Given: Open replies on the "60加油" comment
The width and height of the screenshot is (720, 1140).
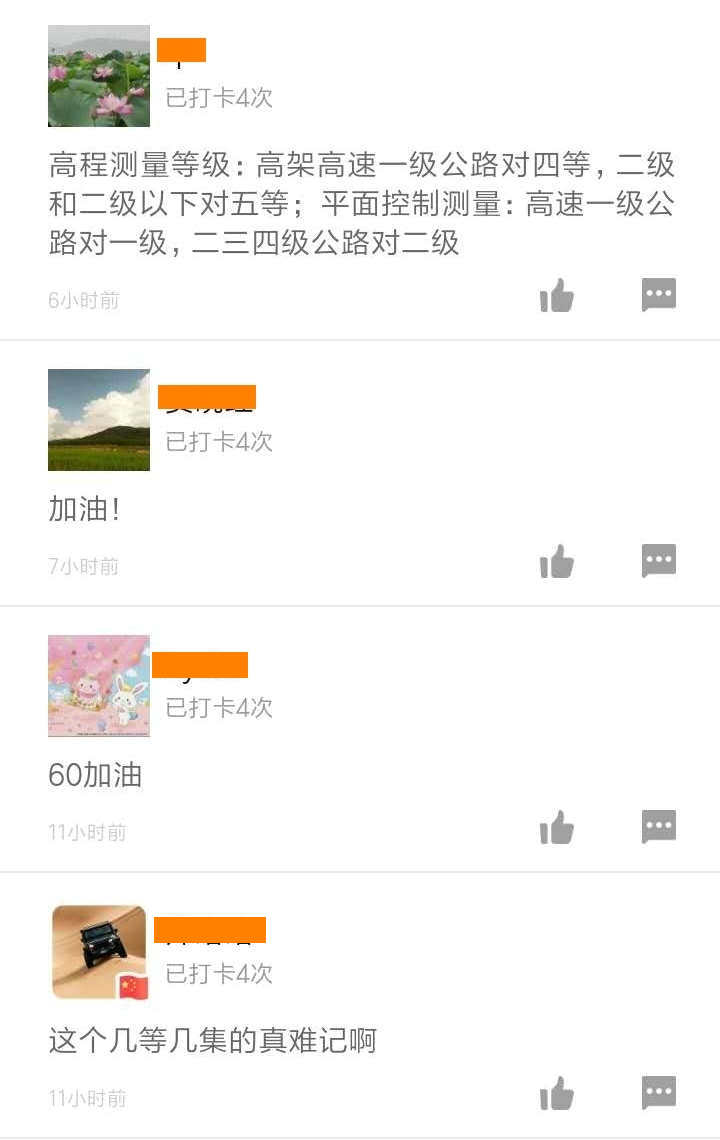Looking at the screenshot, I should pos(659,827).
